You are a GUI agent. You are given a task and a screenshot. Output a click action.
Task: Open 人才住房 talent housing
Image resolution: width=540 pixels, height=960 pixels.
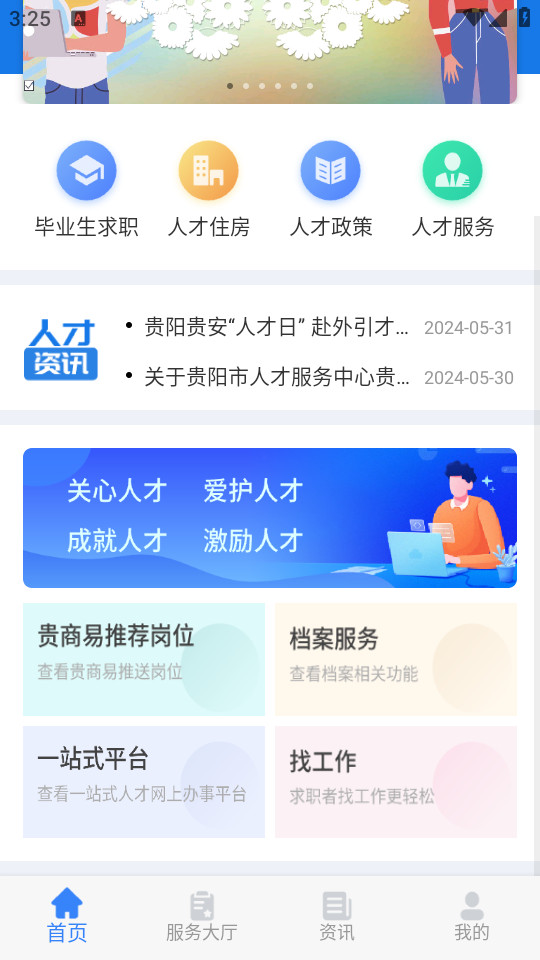point(209,190)
